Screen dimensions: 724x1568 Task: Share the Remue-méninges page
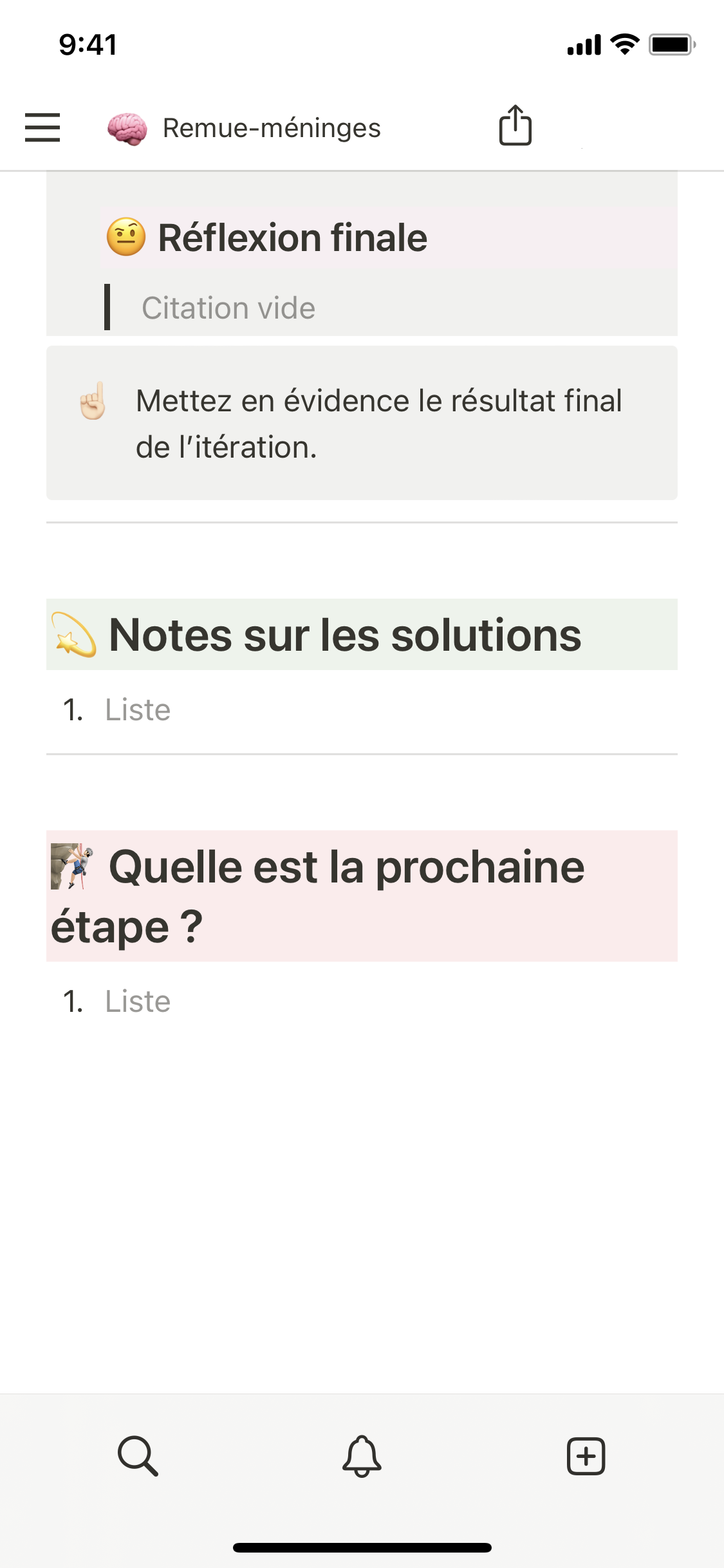pos(515,126)
